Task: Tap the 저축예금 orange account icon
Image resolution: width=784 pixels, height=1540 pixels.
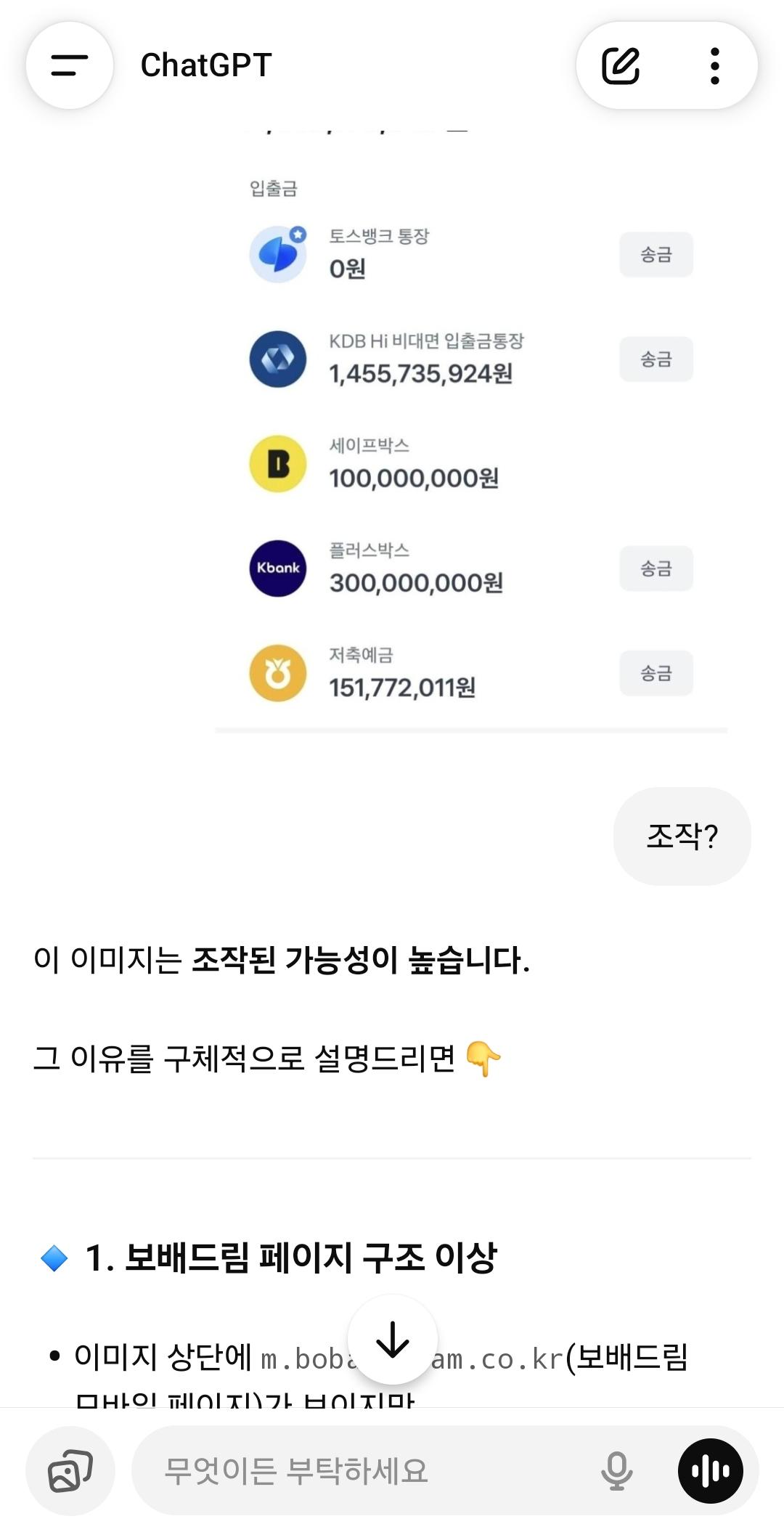Action: pyautogui.click(x=278, y=674)
